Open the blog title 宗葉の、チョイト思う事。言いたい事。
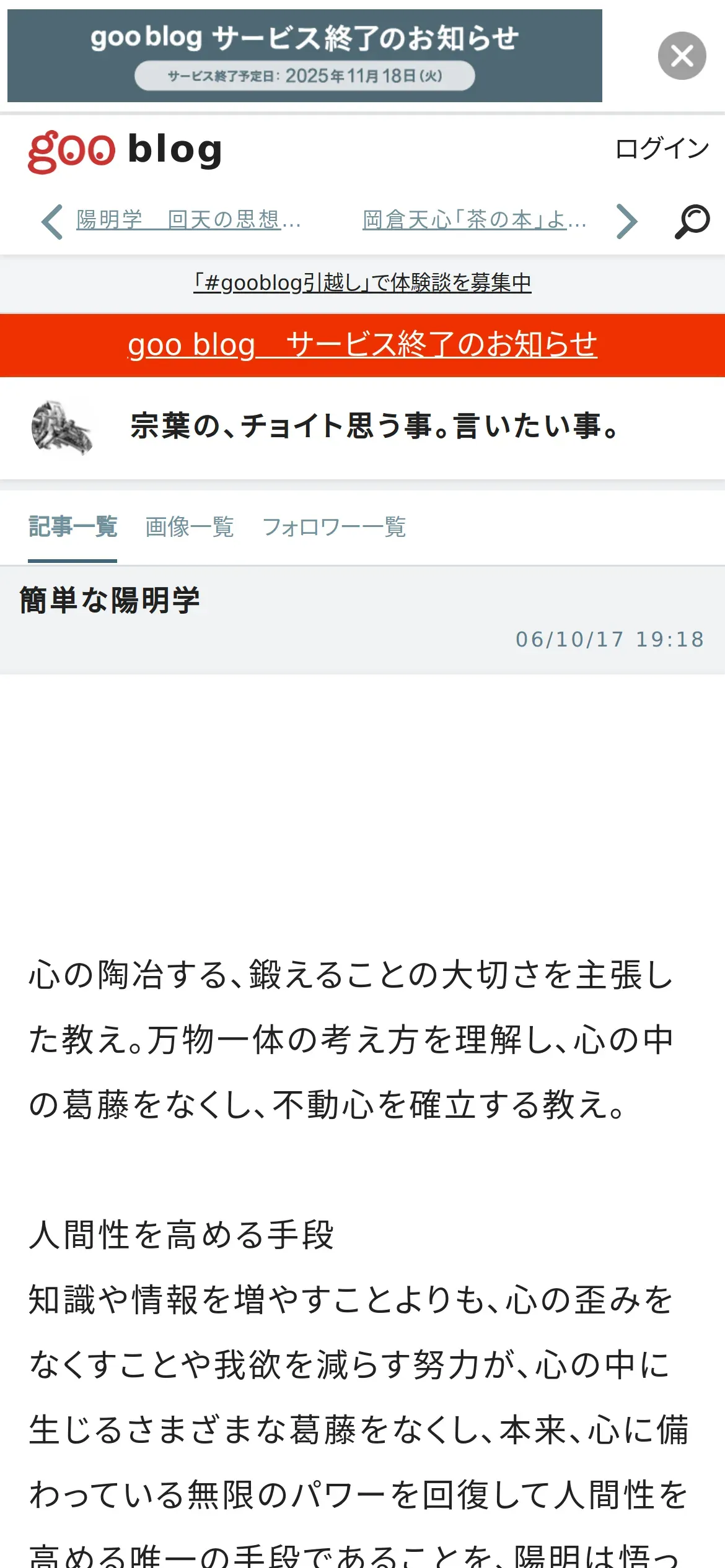The width and height of the screenshot is (725, 1568). point(376,426)
